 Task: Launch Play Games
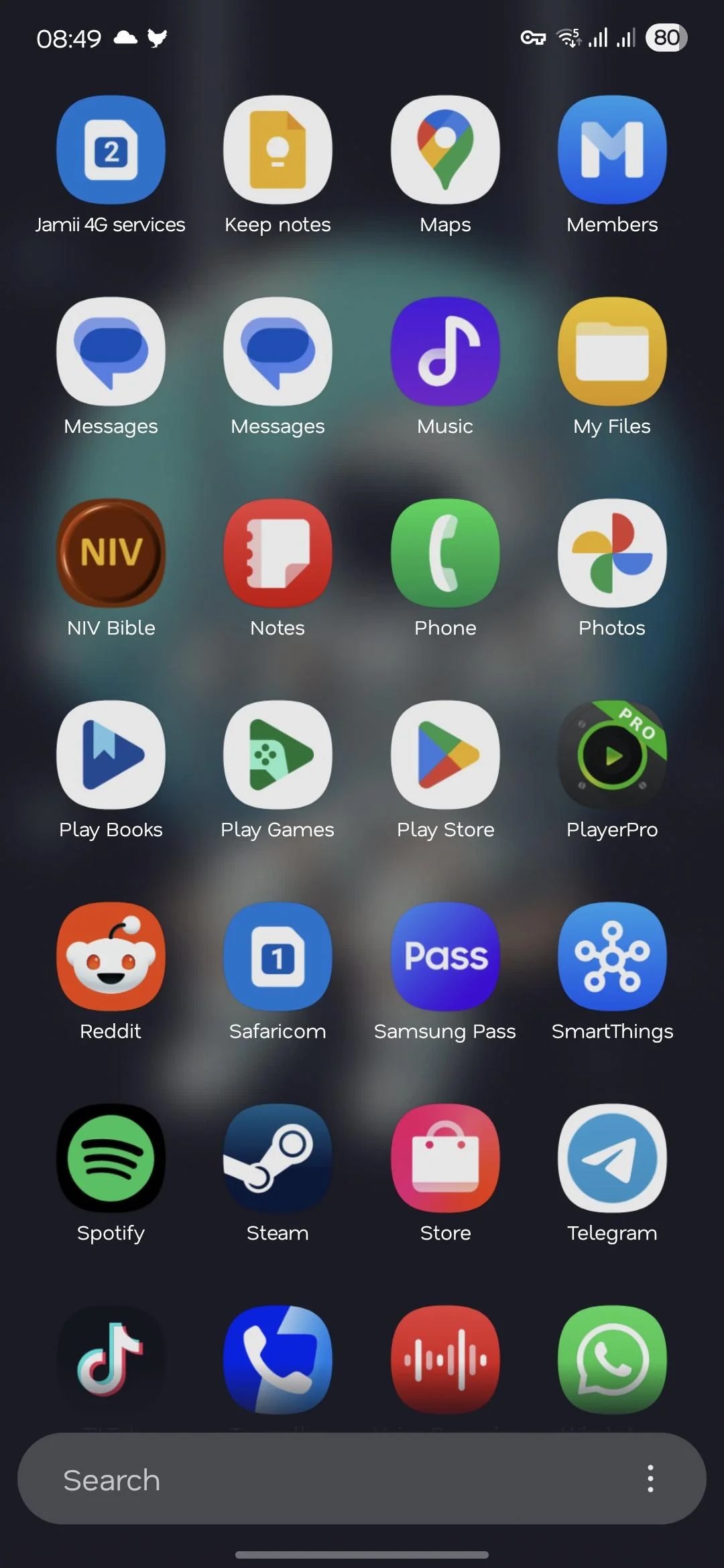tap(278, 755)
